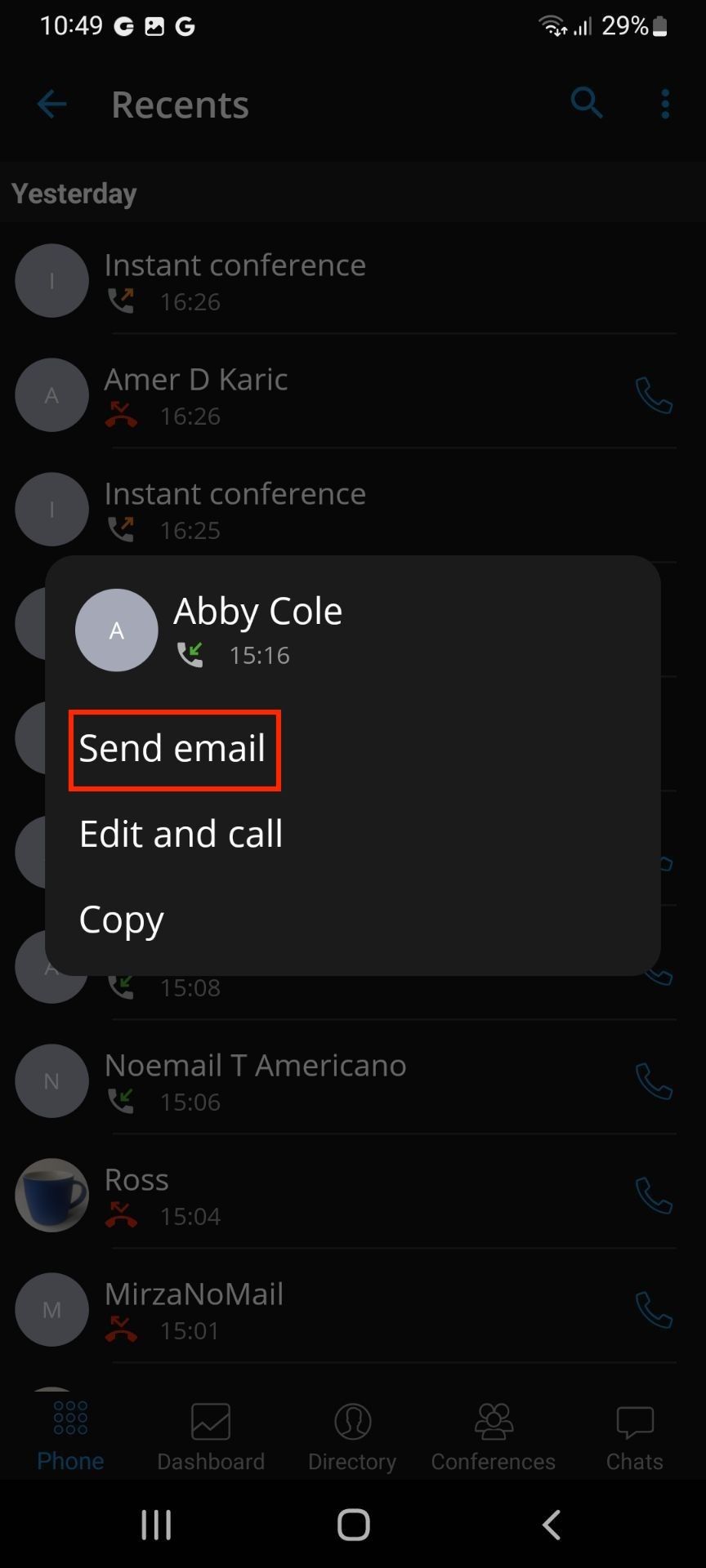This screenshot has height=1568, width=706.
Task: Call Noemail T Americano
Action: coord(654,1081)
